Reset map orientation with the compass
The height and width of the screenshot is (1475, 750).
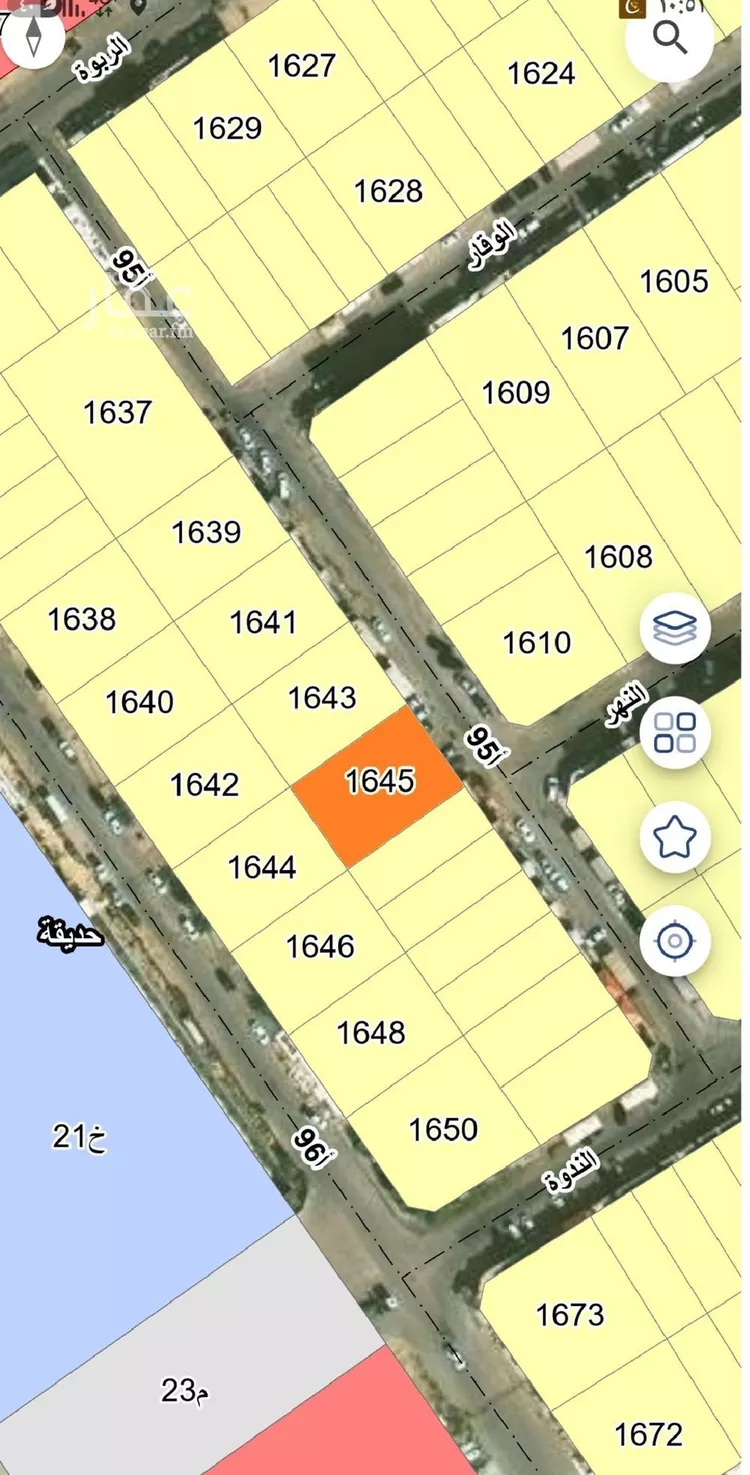pyautogui.click(x=35, y=38)
